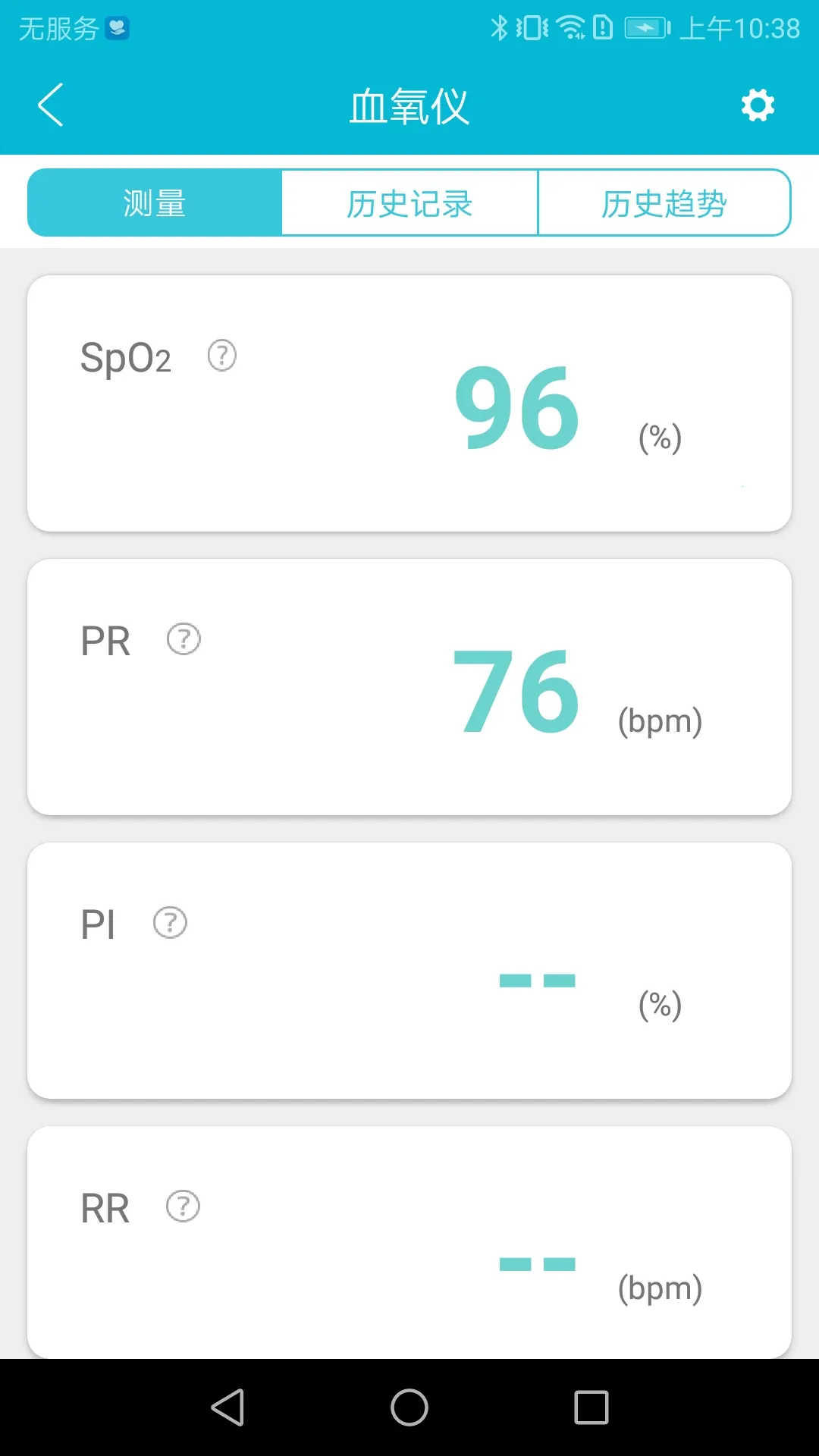Open the RR help icon

click(x=183, y=1206)
